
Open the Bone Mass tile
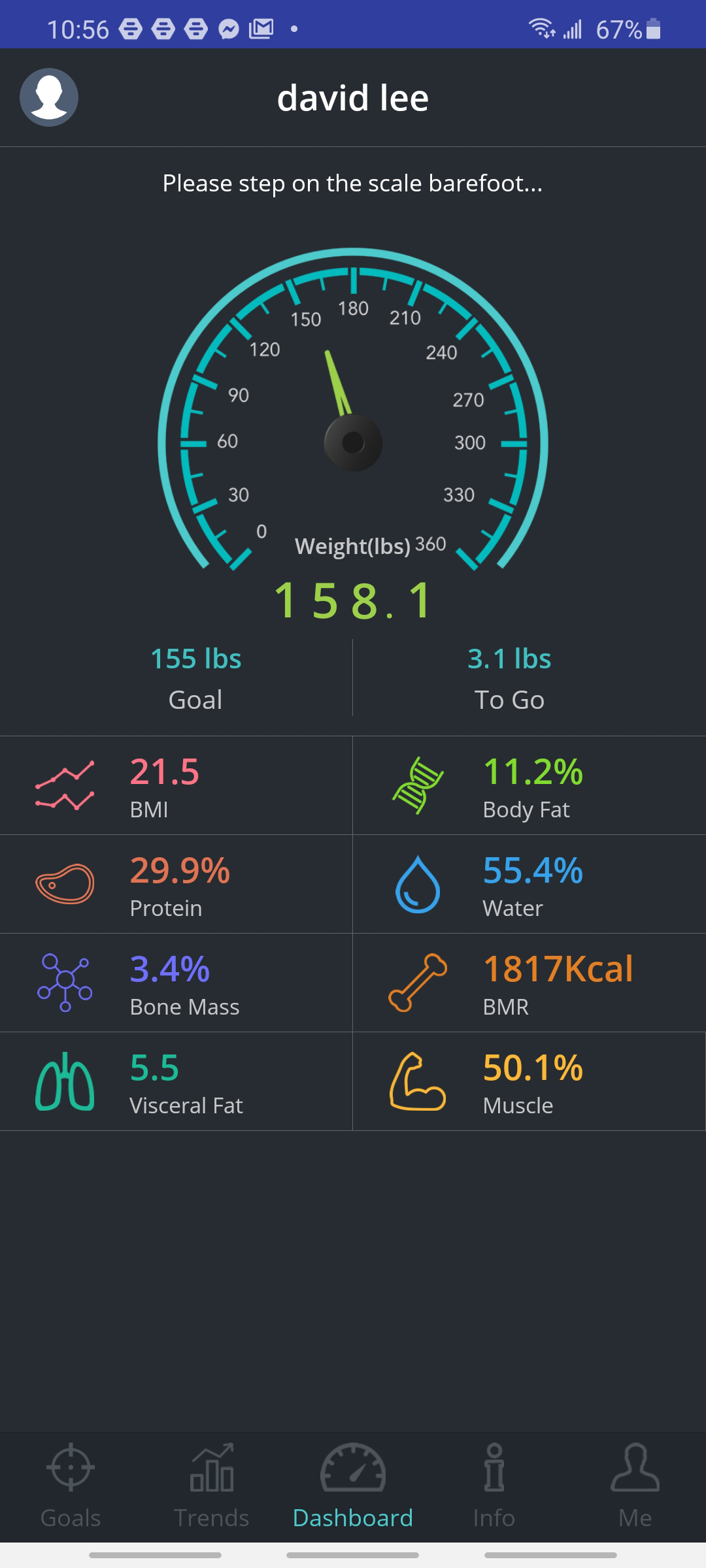coord(176,983)
